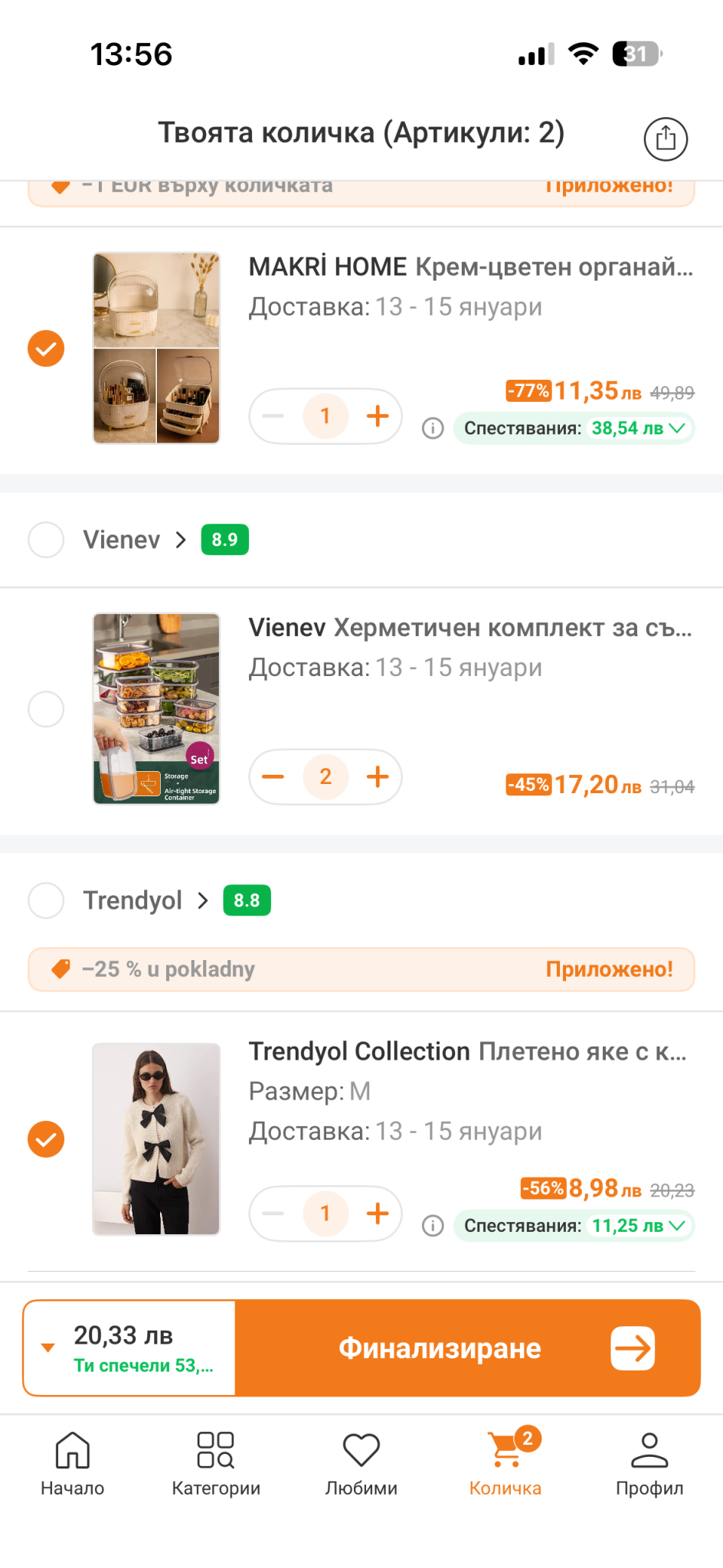Increase quantity of MAKRİ HOME organizer
Screen dimensions: 723x1568
(x=378, y=416)
